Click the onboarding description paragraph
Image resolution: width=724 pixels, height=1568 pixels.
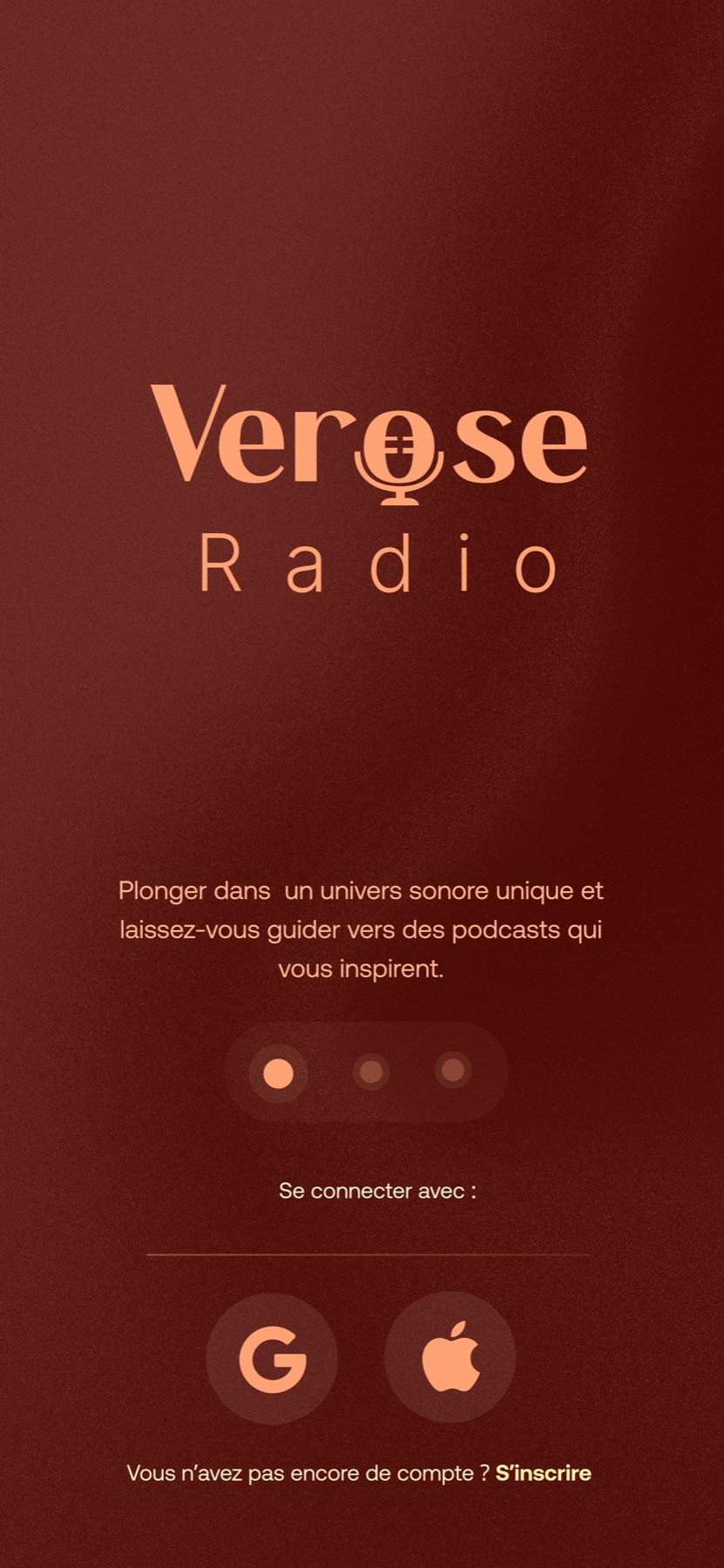(x=362, y=929)
